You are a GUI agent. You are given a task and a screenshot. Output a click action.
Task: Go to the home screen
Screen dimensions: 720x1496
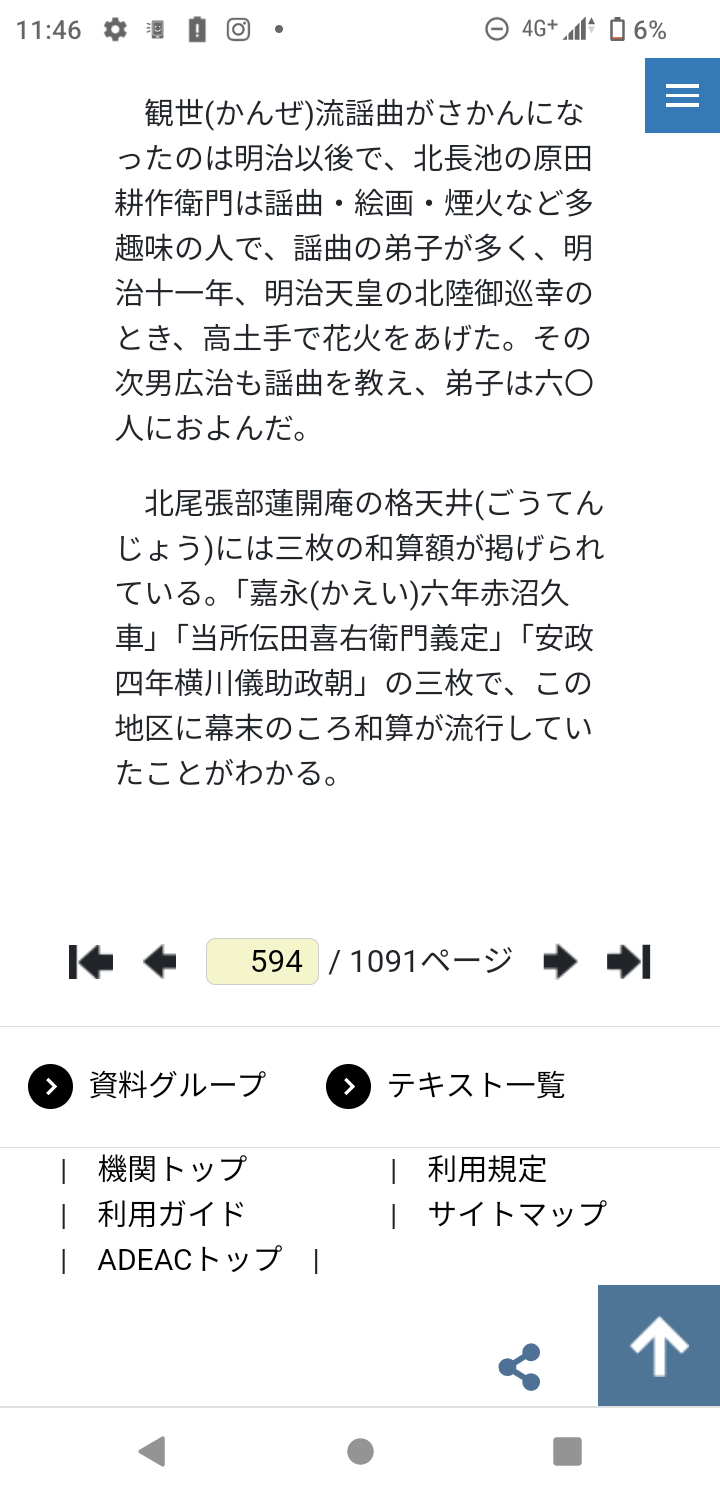coord(360,1451)
